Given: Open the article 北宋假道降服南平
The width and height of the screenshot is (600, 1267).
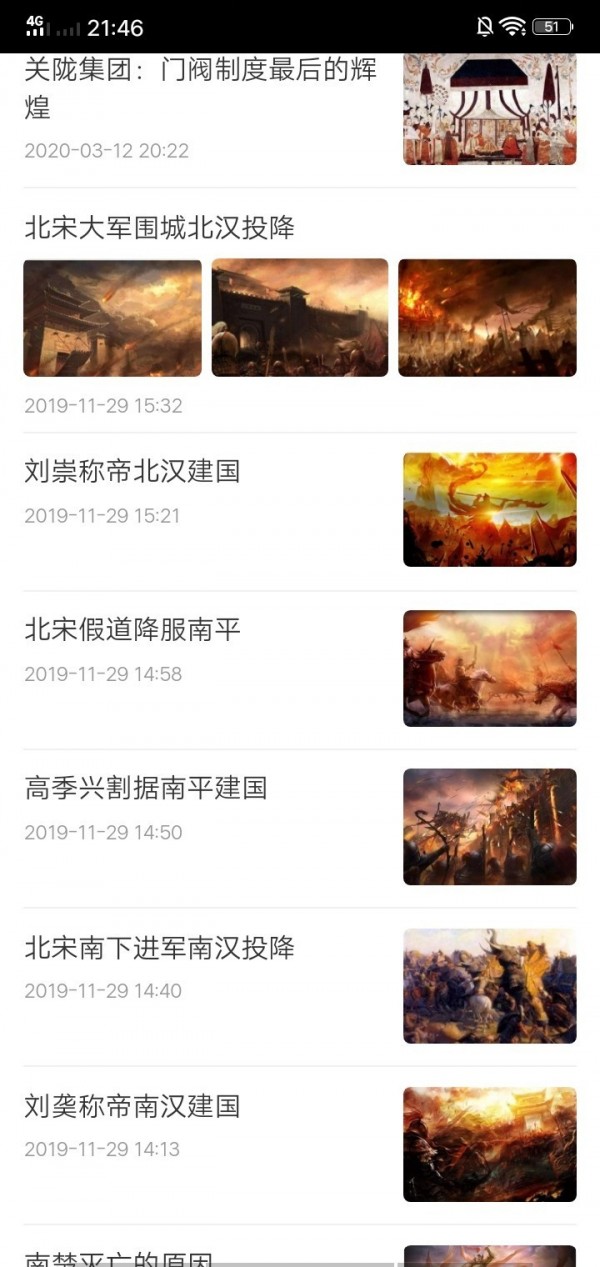Looking at the screenshot, I should point(133,630).
